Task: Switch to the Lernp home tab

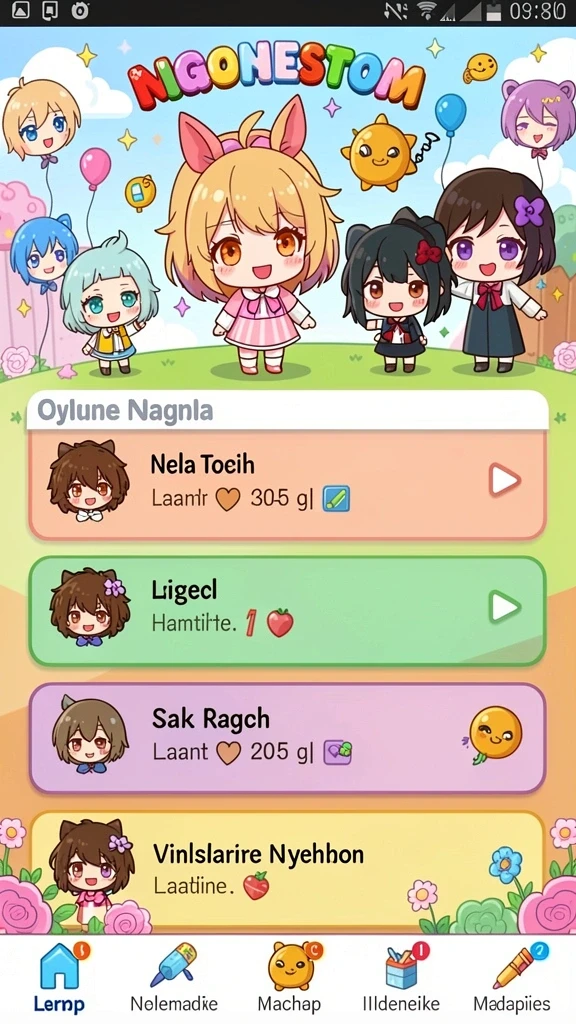Action: pyautogui.click(x=59, y=976)
